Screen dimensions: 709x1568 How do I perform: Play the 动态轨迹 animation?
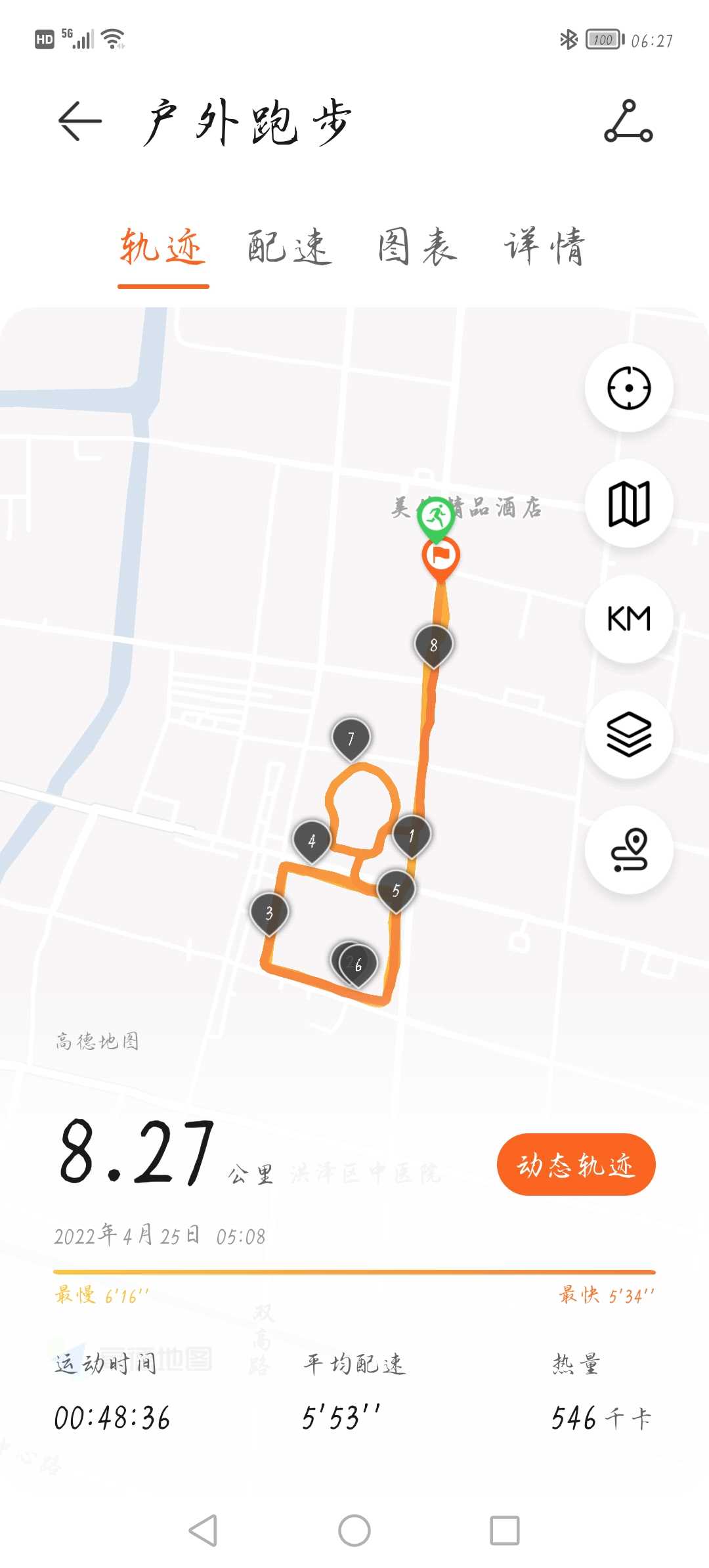[x=576, y=1164]
